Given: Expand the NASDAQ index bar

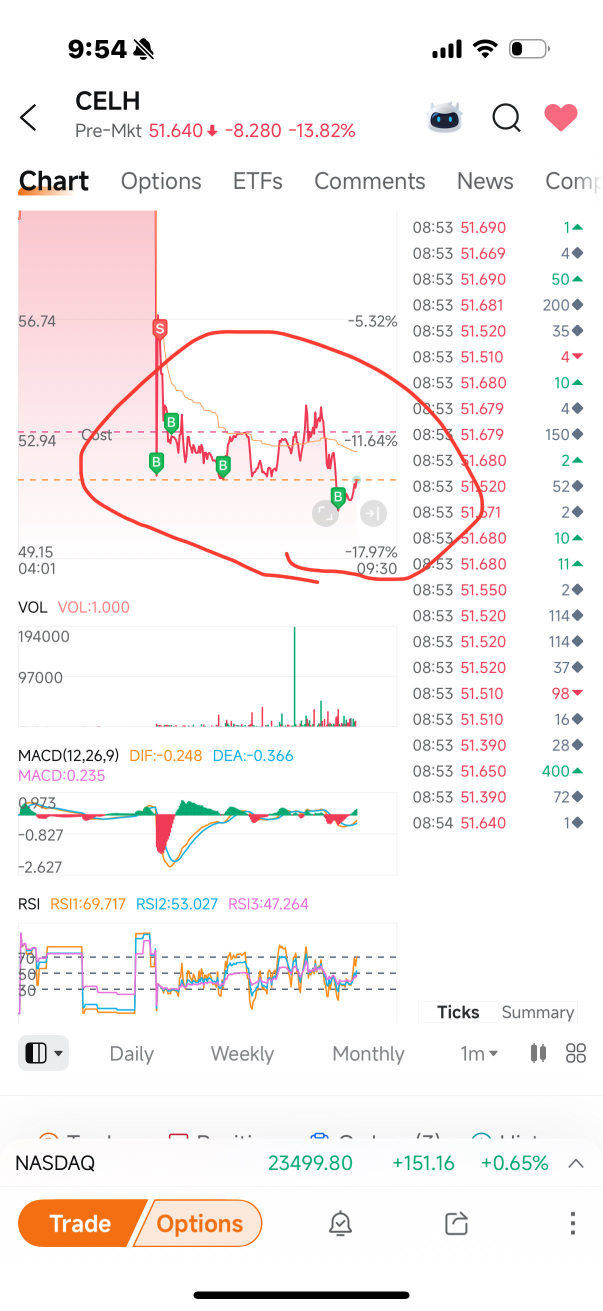Looking at the screenshot, I should click(576, 1163).
